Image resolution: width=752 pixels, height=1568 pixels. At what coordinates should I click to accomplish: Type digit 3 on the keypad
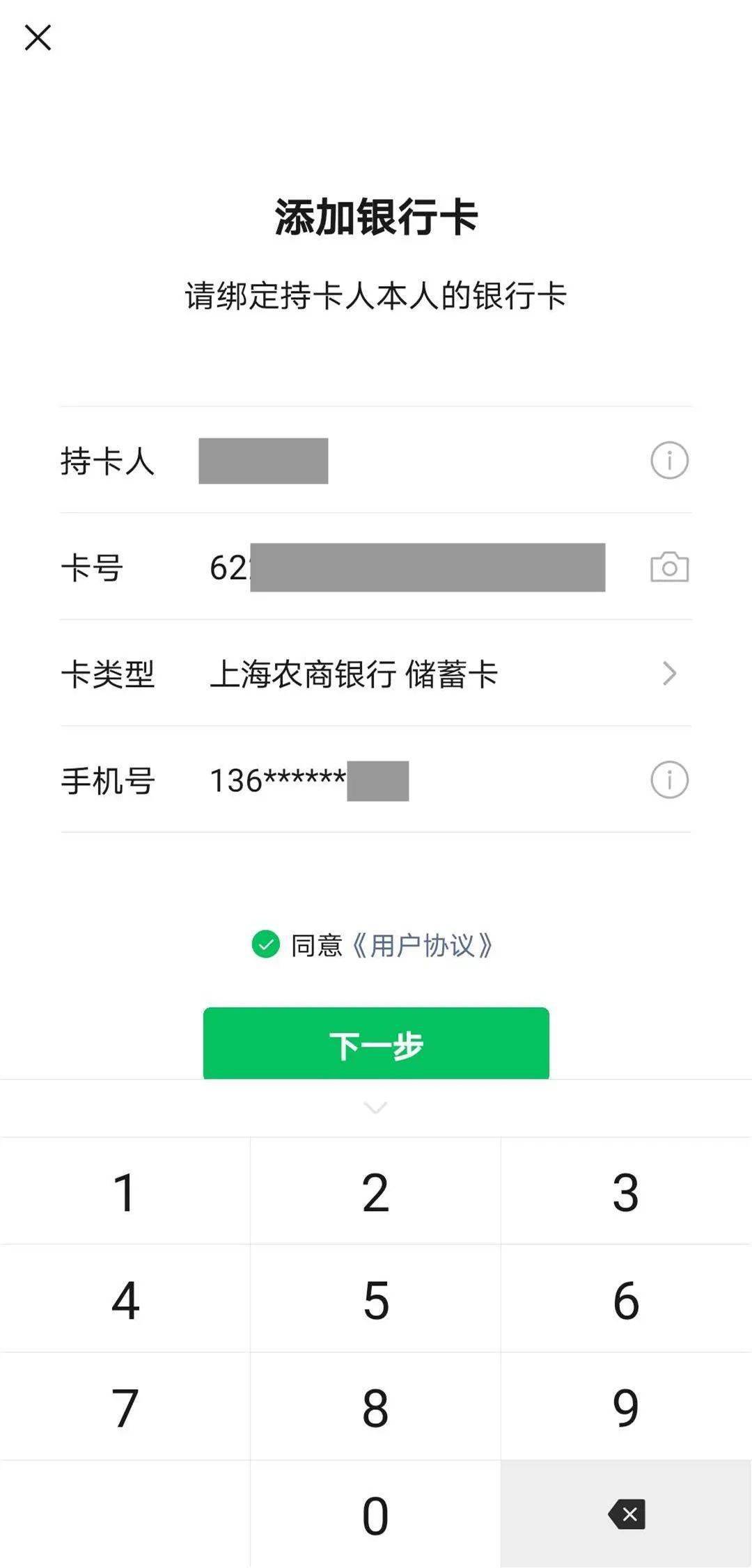(x=625, y=1191)
